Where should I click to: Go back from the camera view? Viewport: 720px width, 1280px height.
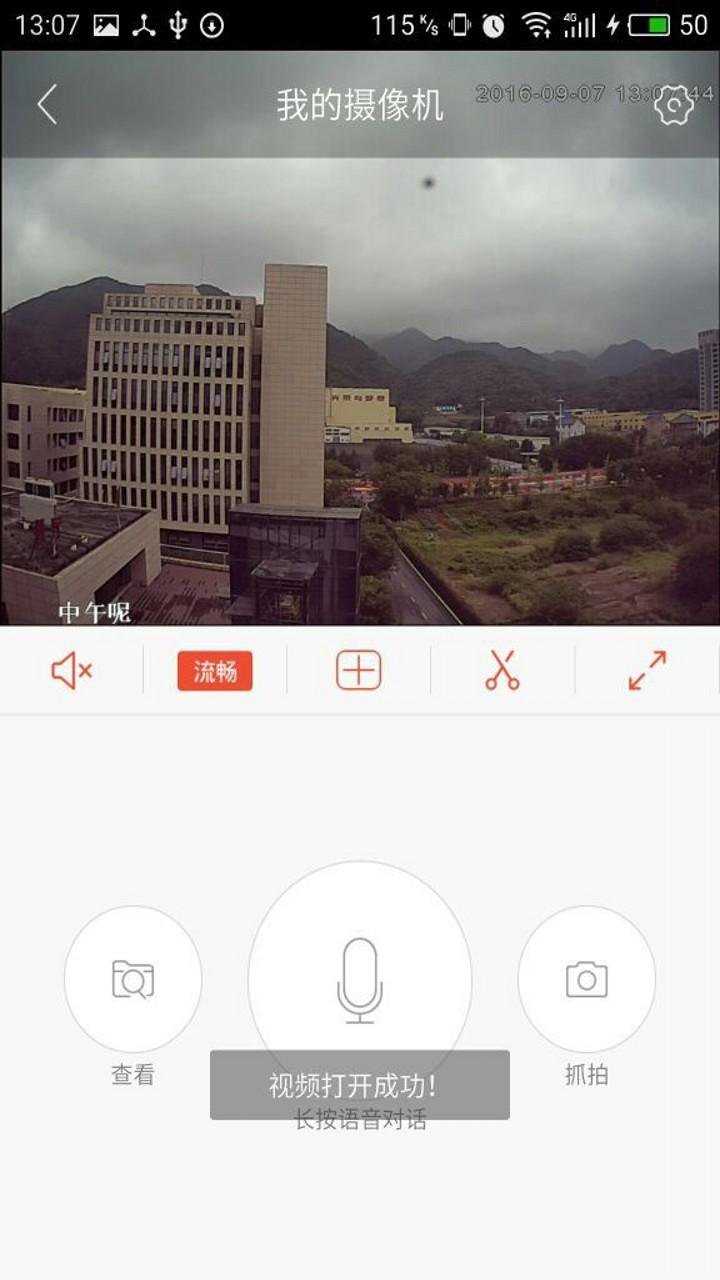pos(47,104)
